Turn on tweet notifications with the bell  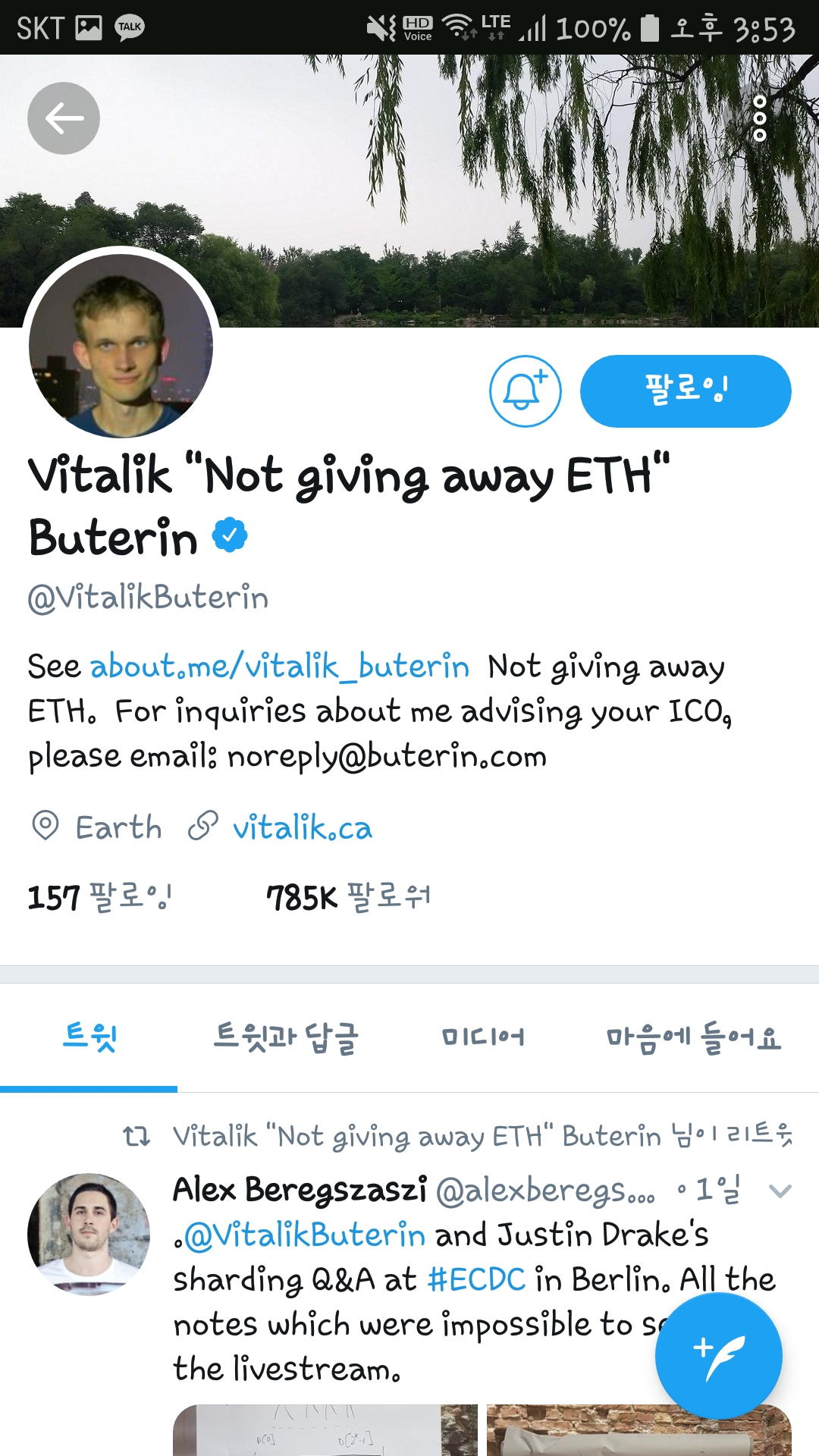pyautogui.click(x=525, y=391)
